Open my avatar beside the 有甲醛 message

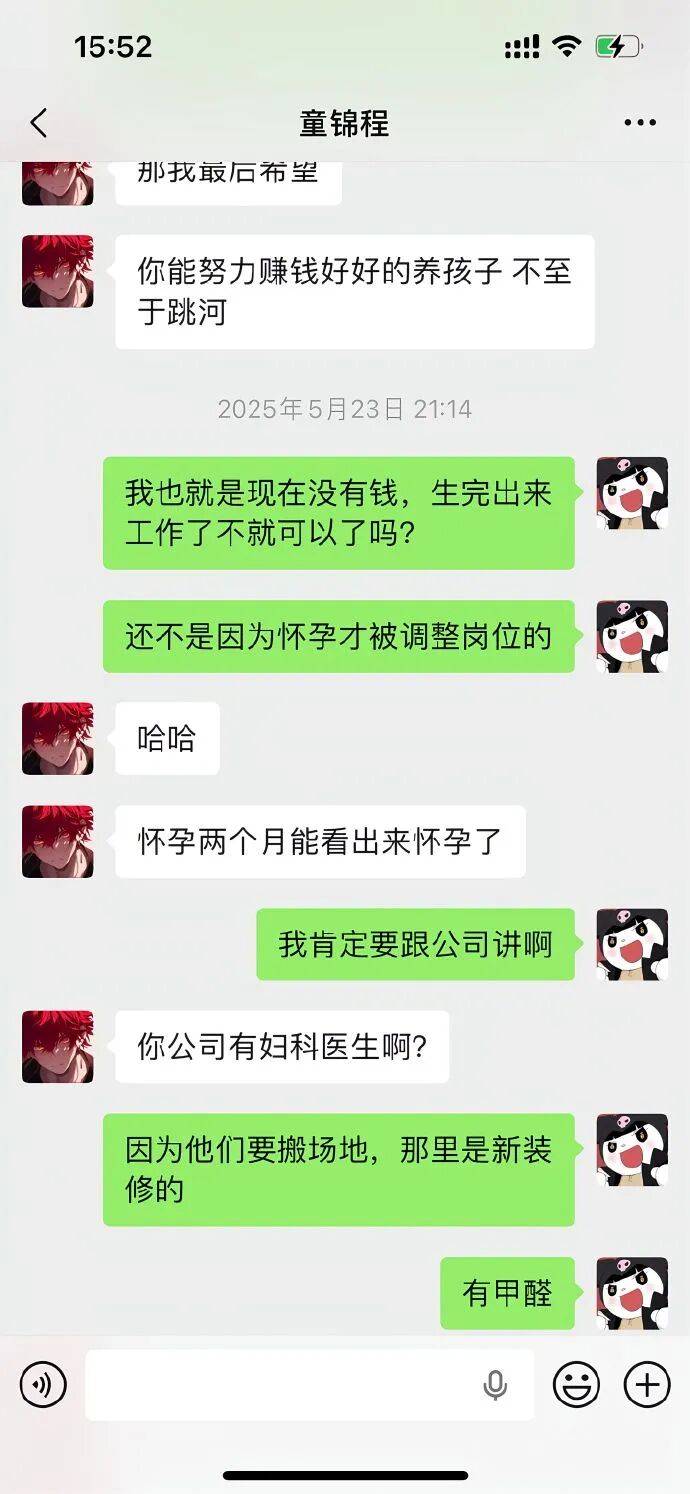tap(632, 1293)
